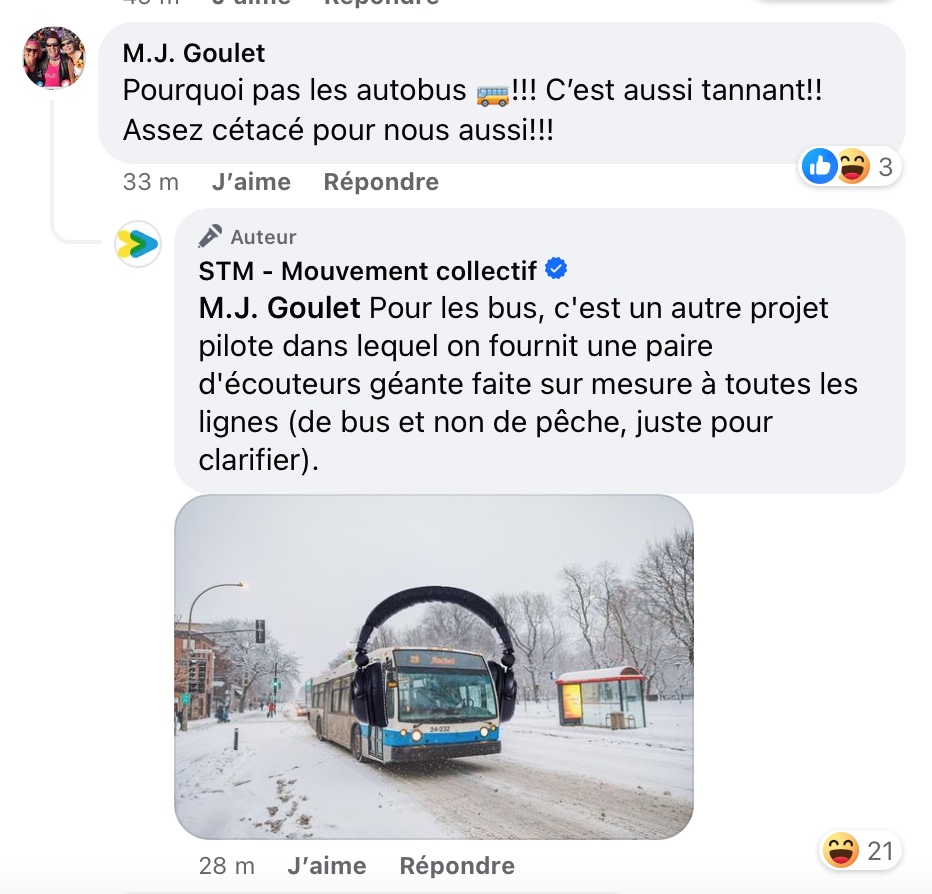Open M.J. Goulet's profile picture
This screenshot has height=894, width=932.
pos(54,58)
